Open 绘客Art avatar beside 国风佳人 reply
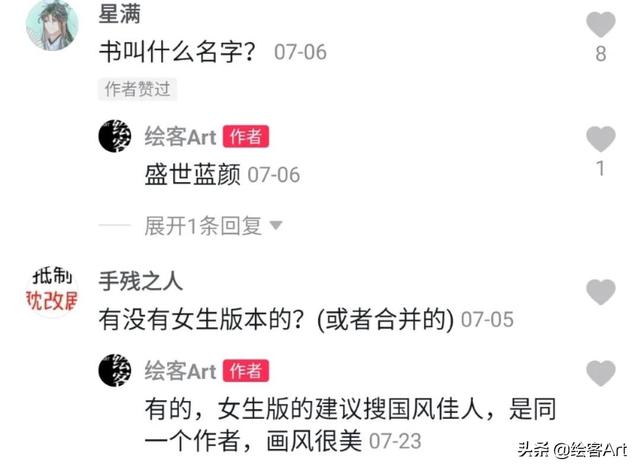This screenshot has height=471, width=640. coord(116,371)
